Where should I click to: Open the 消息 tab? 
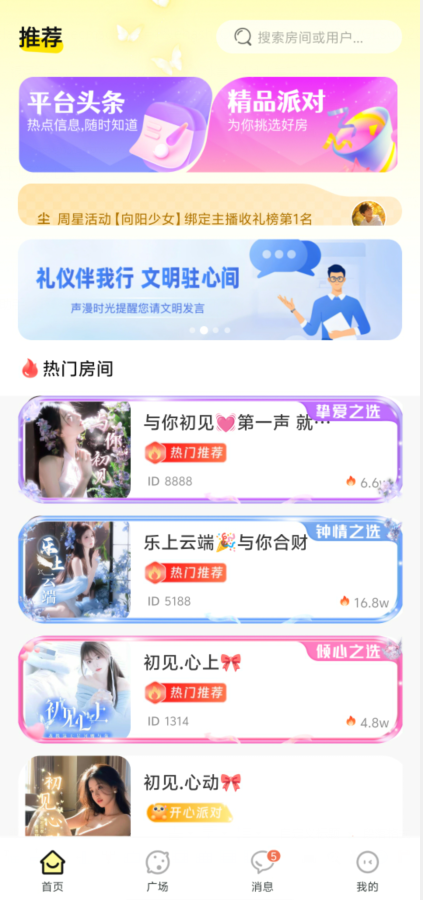[x=263, y=871]
